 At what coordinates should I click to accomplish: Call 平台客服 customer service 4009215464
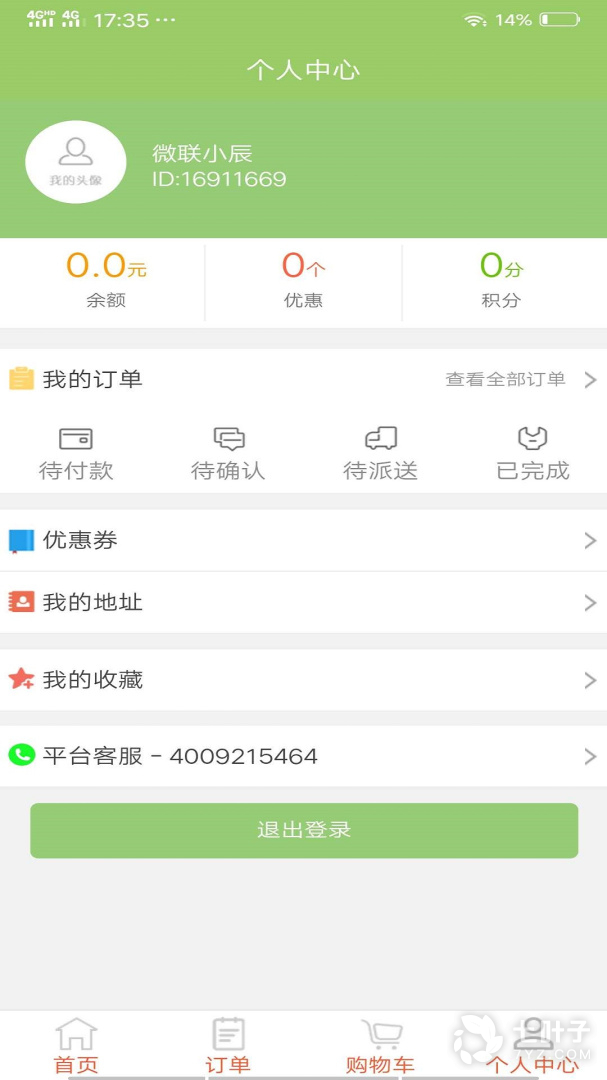303,756
